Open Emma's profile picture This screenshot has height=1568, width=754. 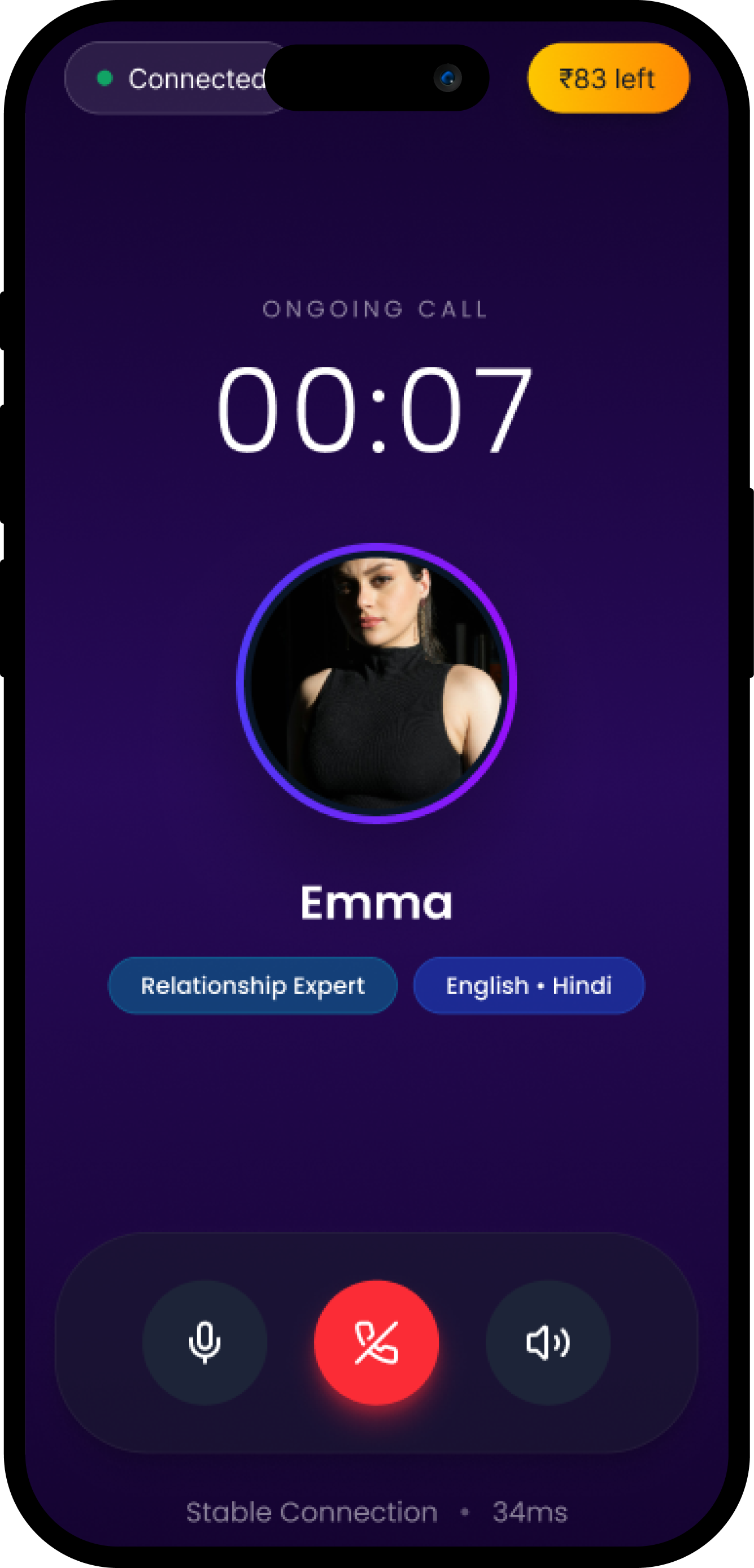(x=376, y=683)
